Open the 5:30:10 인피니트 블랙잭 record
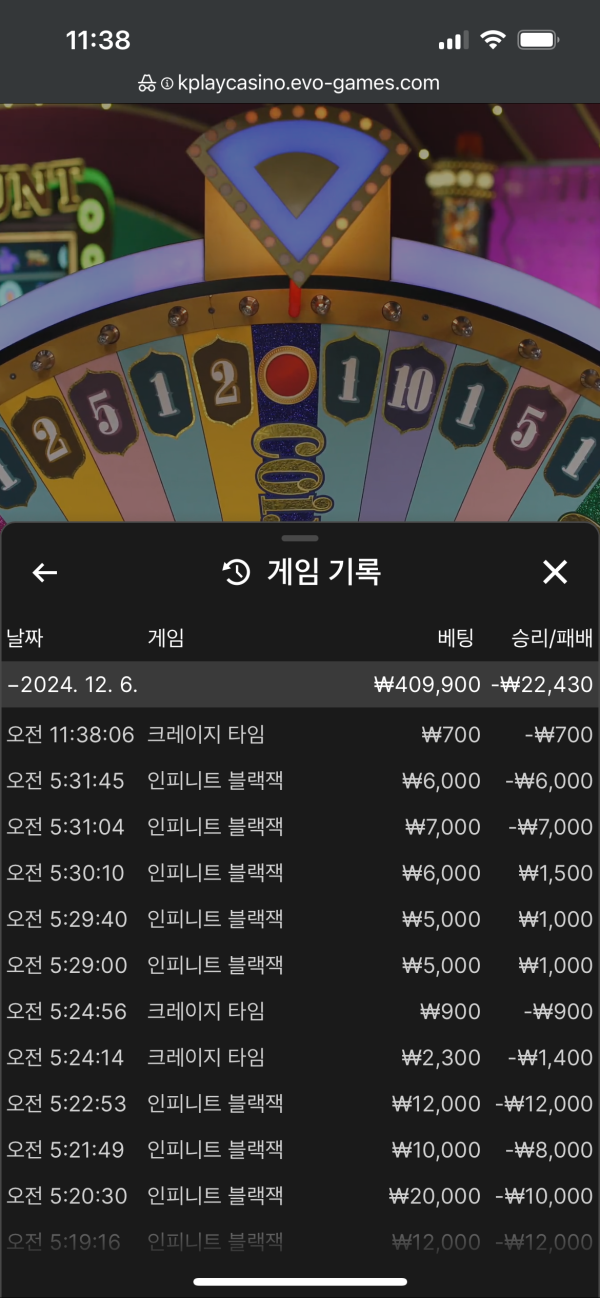 click(x=300, y=873)
